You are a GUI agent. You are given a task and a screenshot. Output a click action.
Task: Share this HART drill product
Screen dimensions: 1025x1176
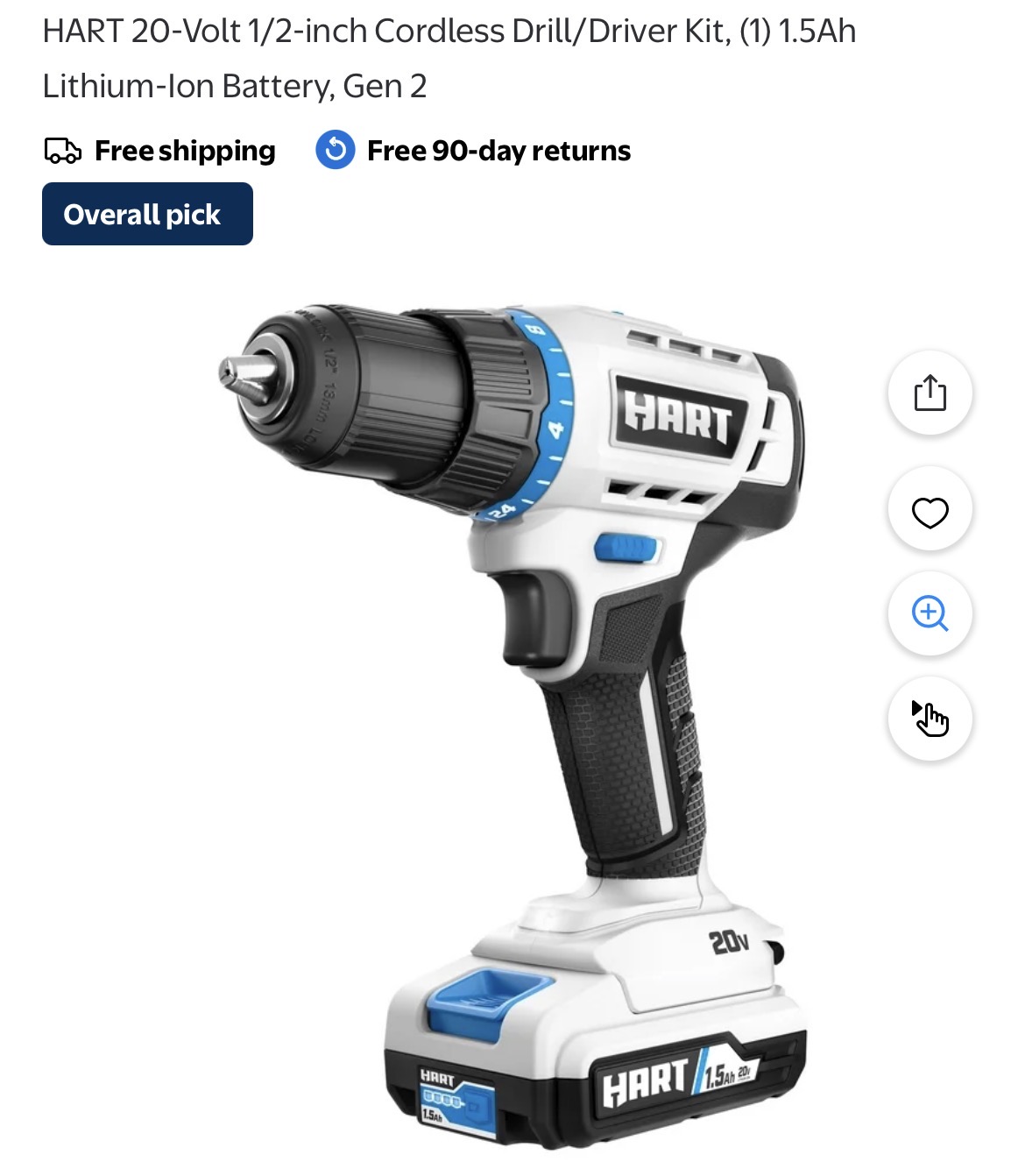(x=930, y=393)
